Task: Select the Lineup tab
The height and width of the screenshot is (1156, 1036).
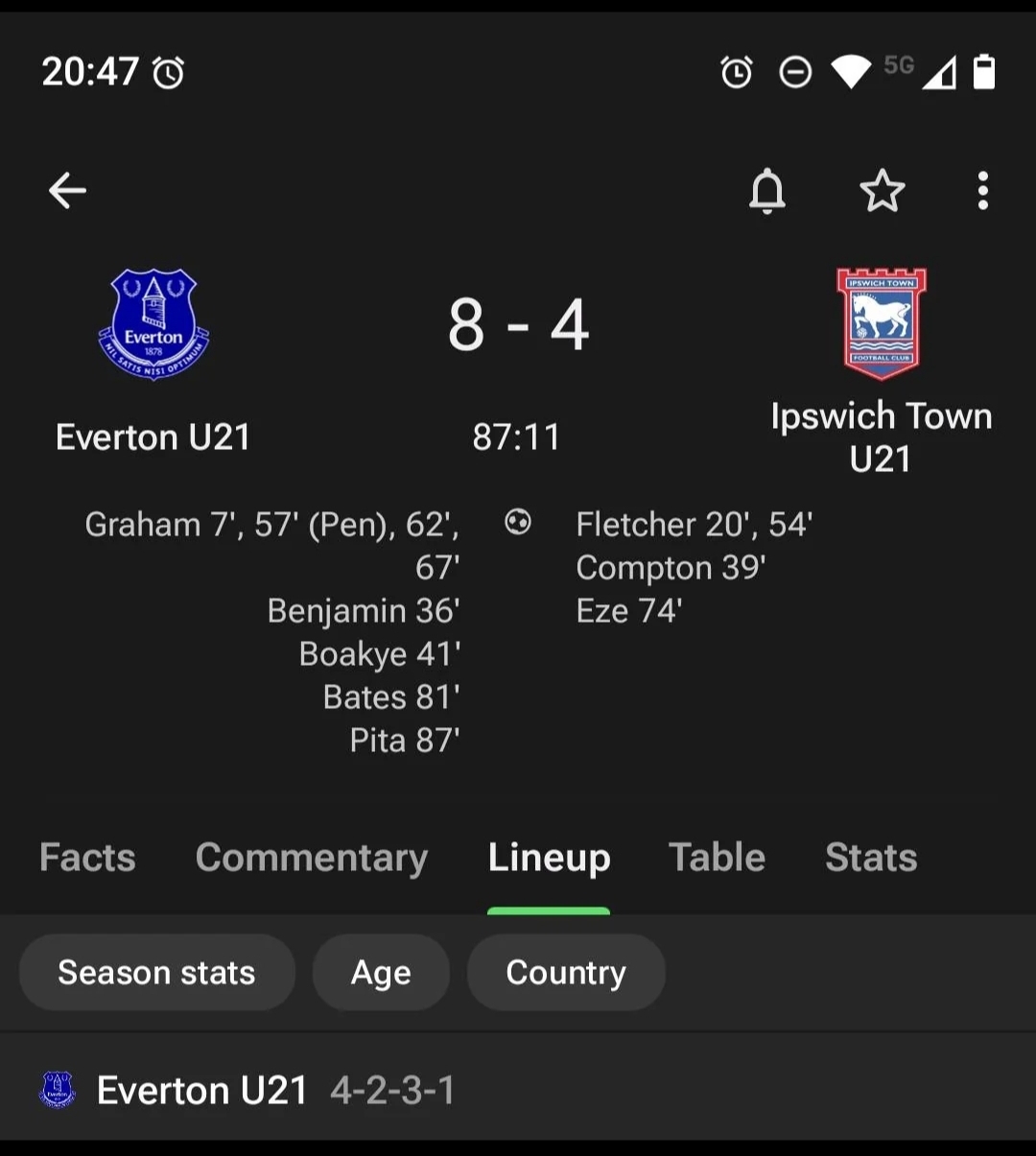Action: coord(549,857)
